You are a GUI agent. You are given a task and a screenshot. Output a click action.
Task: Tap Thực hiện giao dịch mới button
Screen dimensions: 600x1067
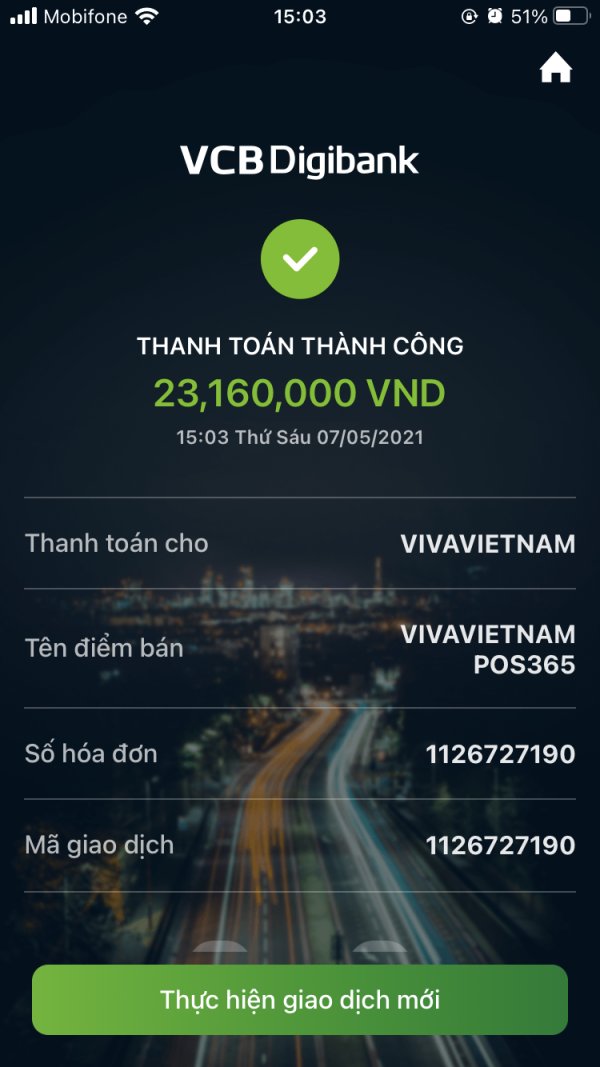click(x=300, y=1000)
